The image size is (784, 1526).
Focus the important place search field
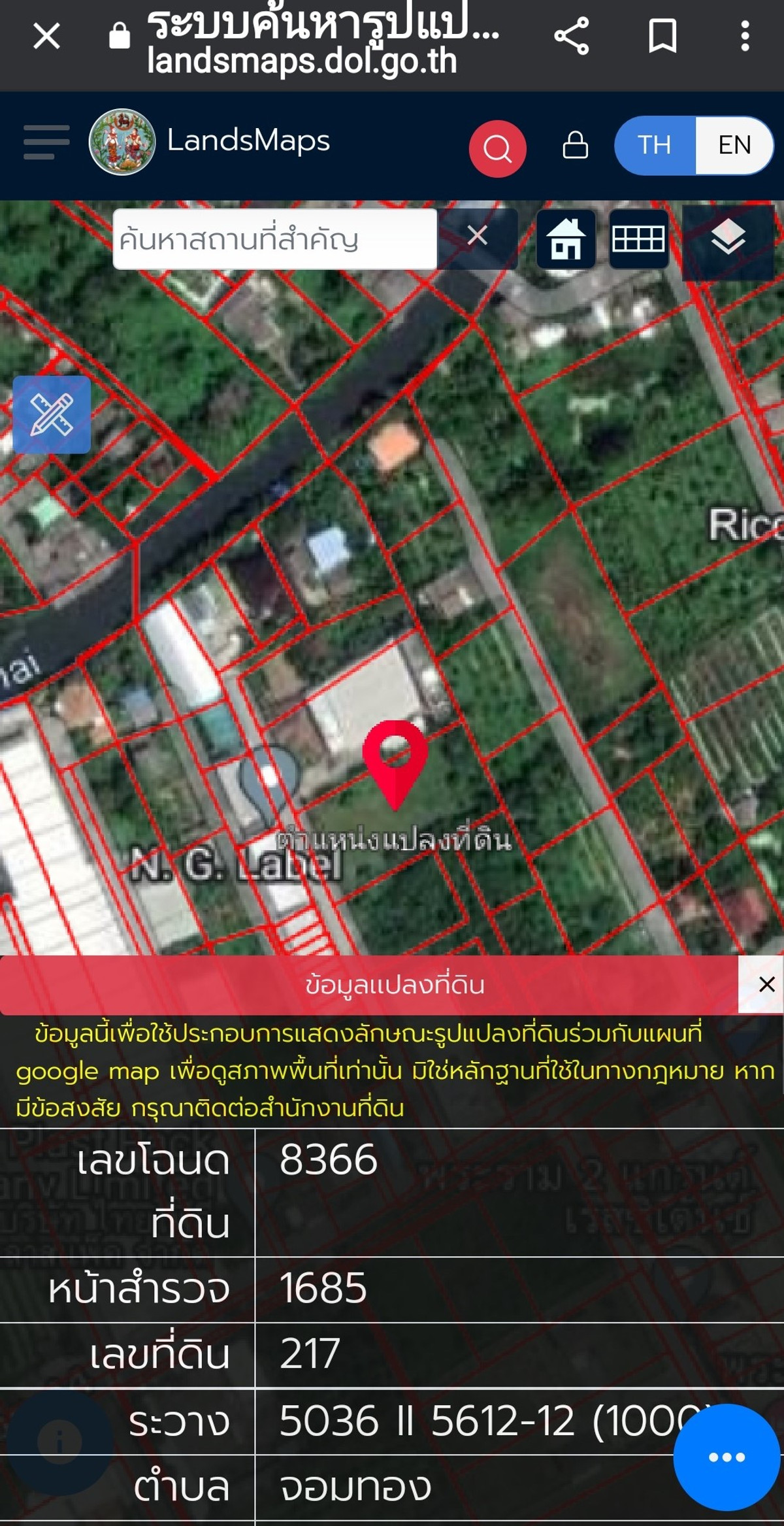pyautogui.click(x=274, y=239)
